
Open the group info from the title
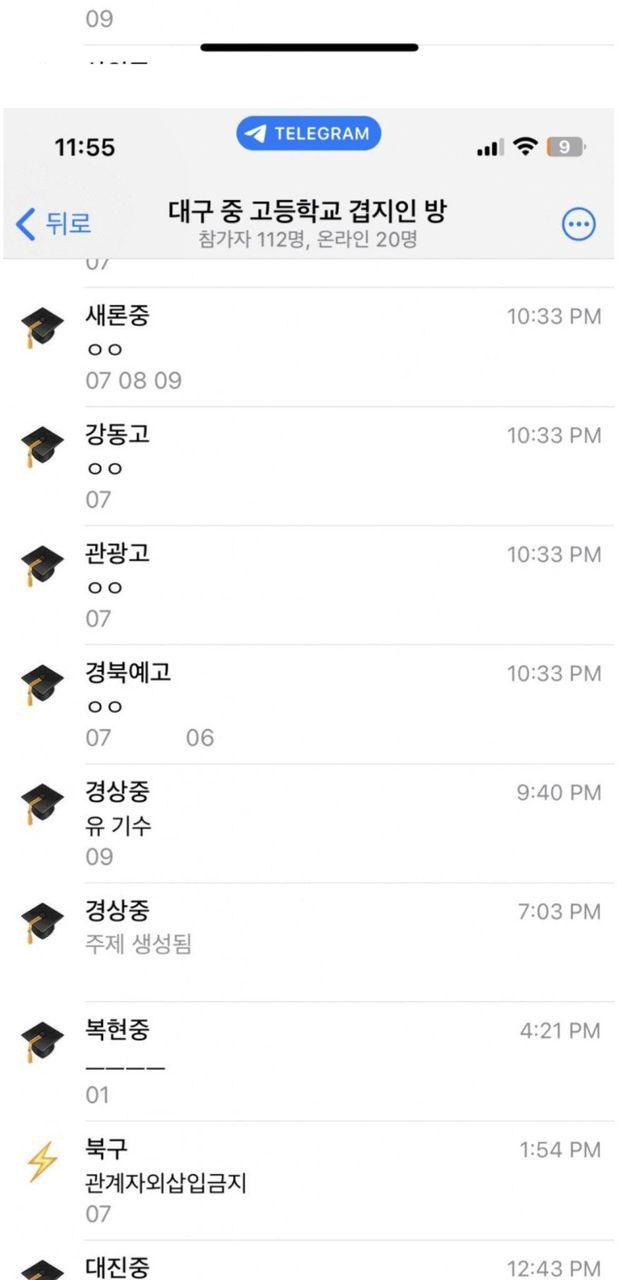point(308,223)
